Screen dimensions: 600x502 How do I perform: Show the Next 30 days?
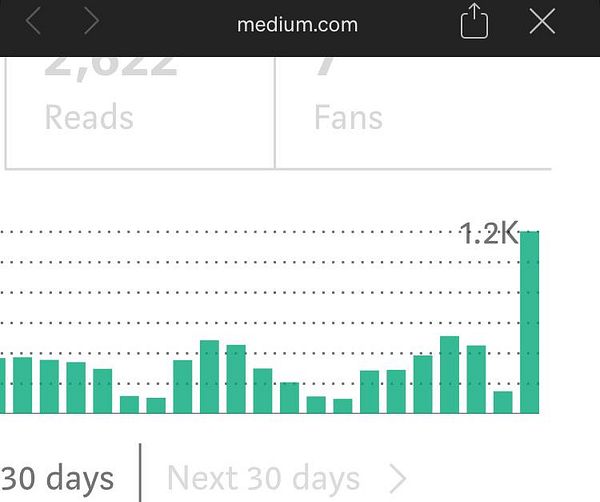[x=286, y=478]
